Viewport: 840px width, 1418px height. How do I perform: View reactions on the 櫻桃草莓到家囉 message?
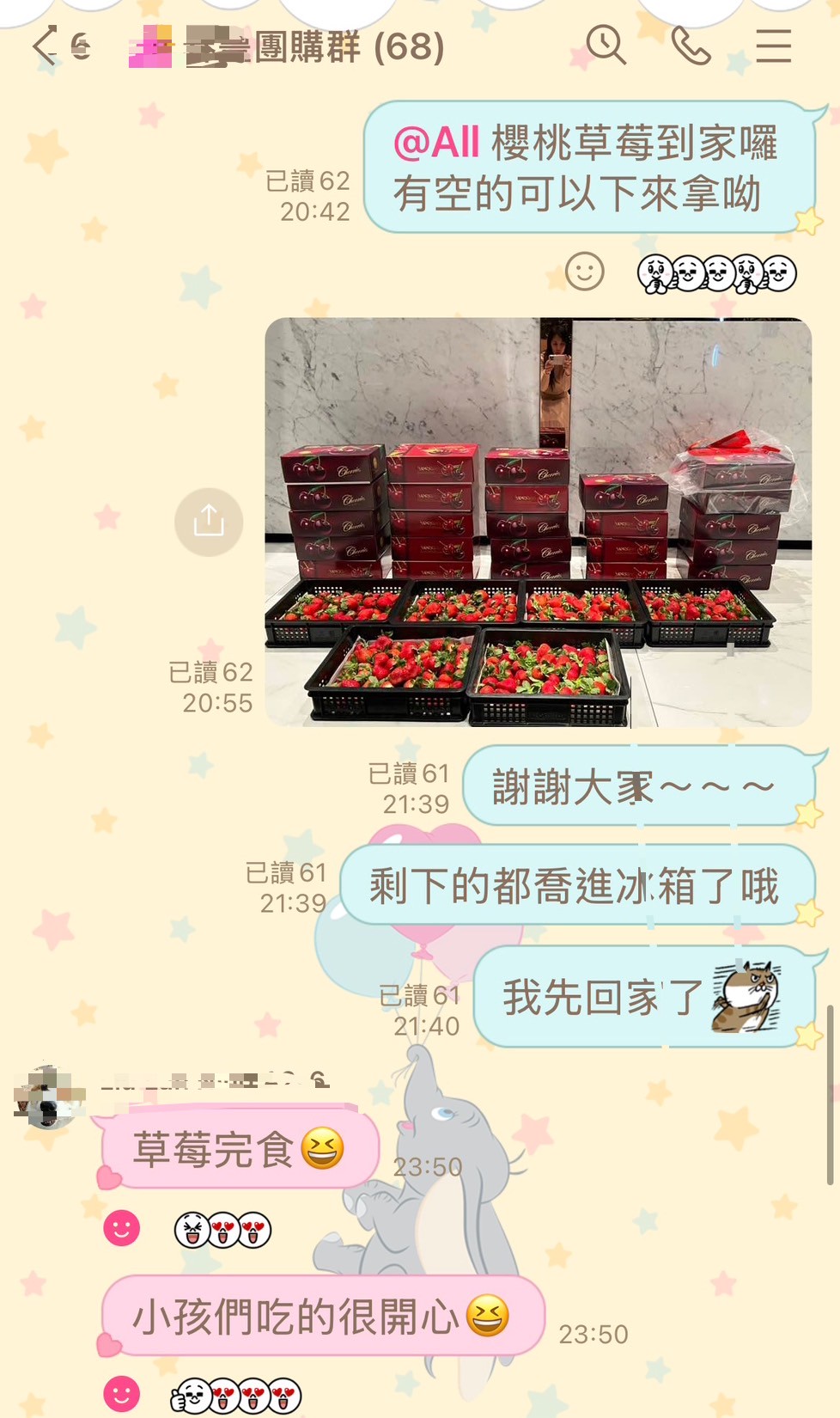click(716, 274)
